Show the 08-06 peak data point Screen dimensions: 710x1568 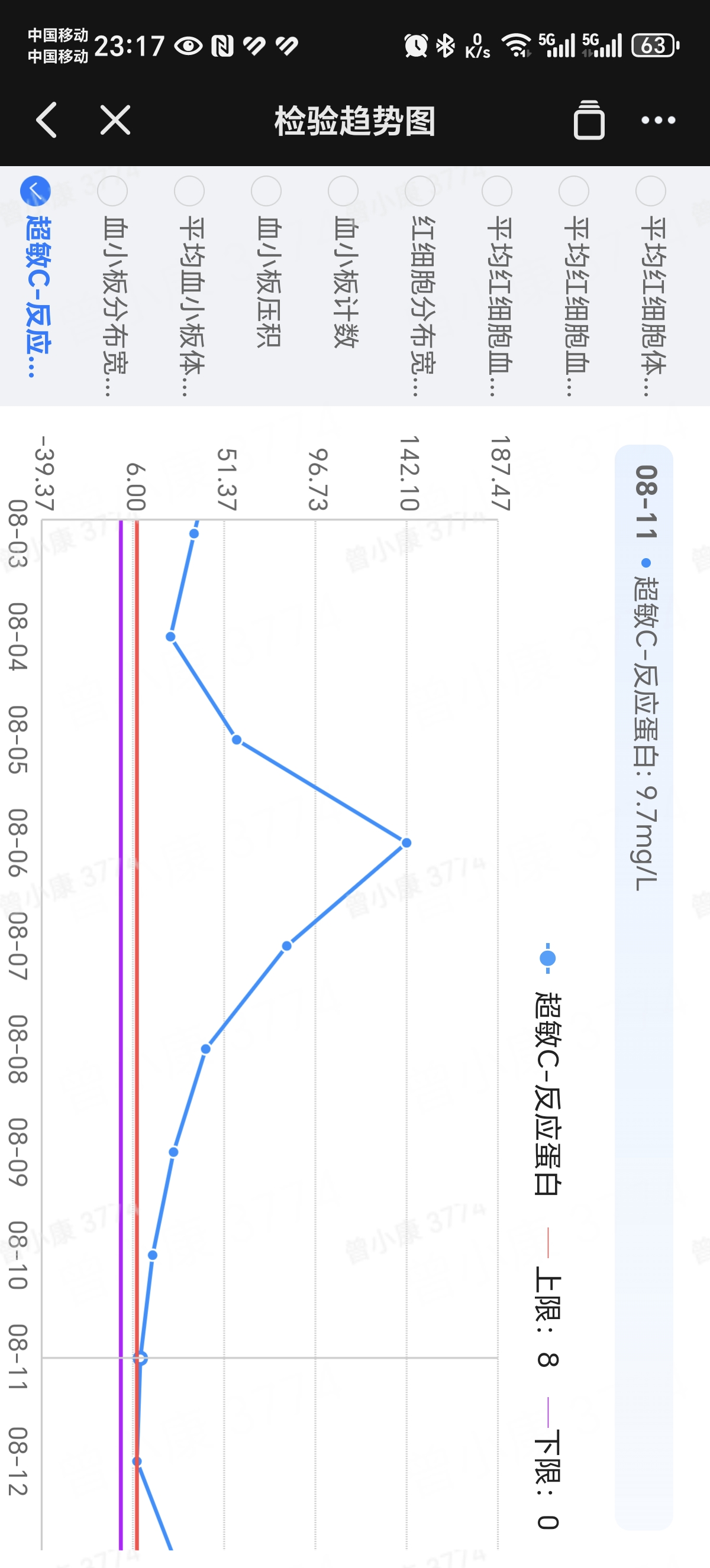tap(406, 843)
